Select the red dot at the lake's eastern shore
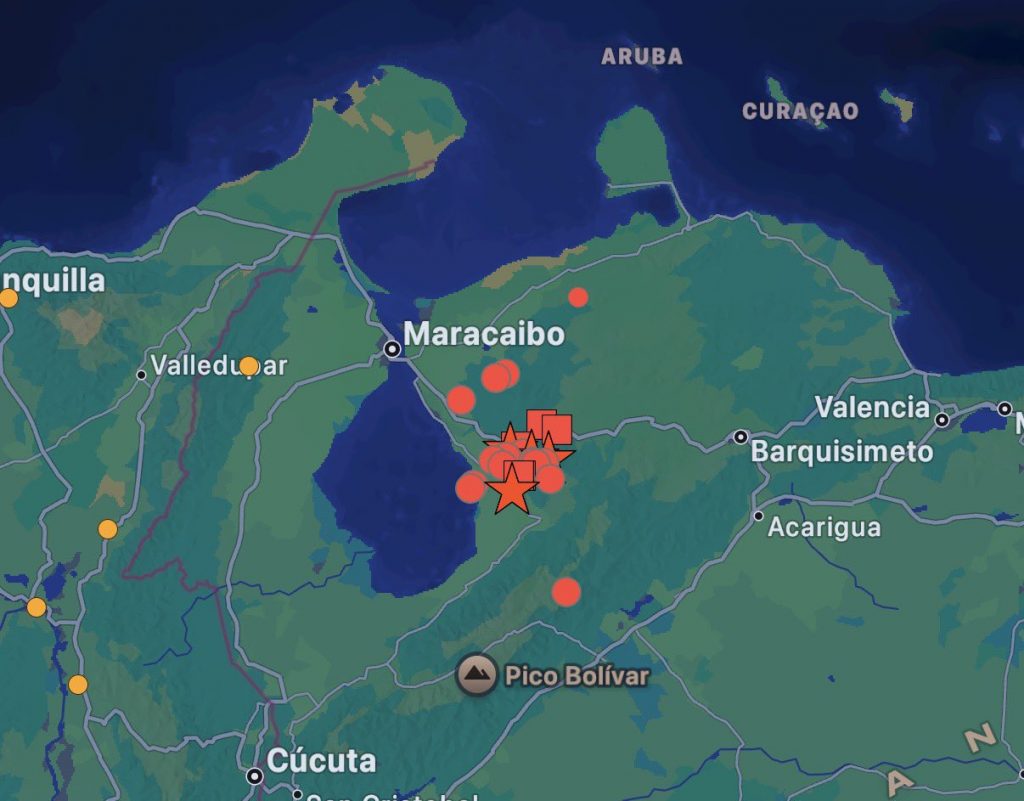This screenshot has height=801, width=1024. click(470, 488)
